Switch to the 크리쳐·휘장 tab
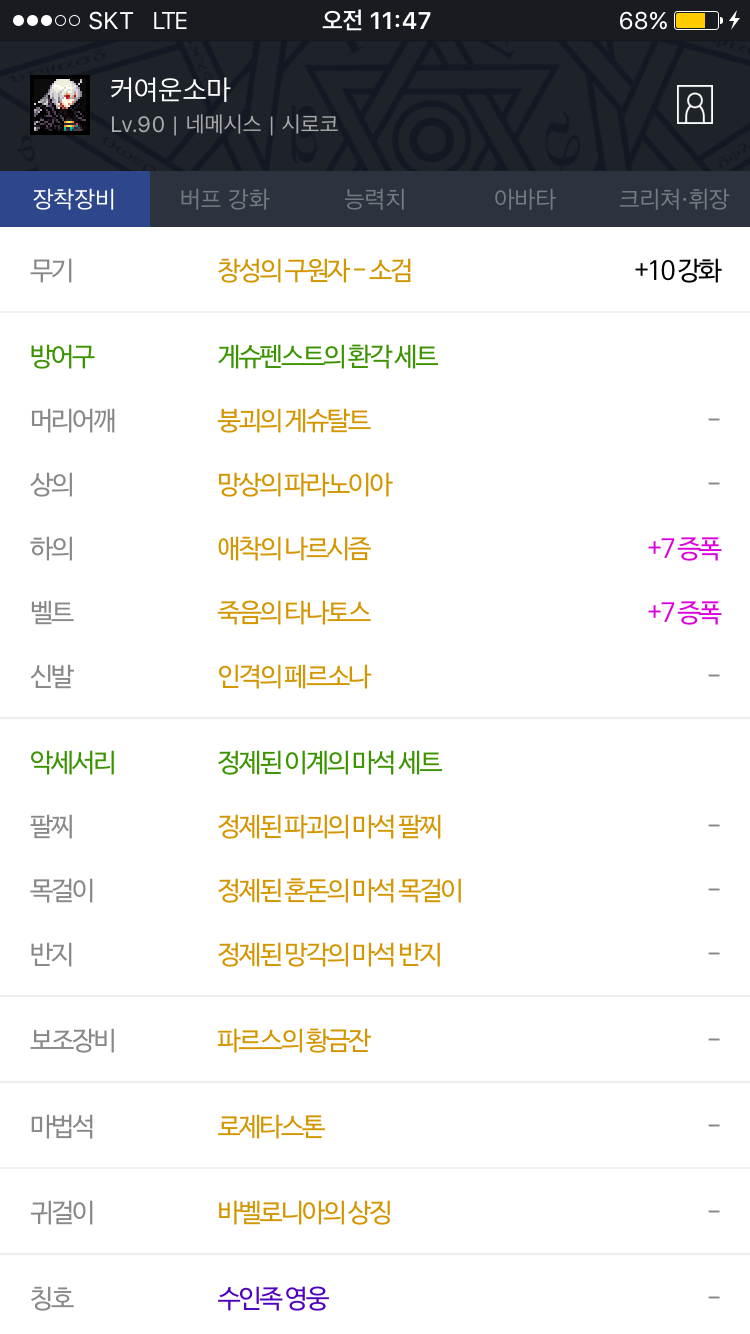This screenshot has width=750, height=1334. point(674,199)
